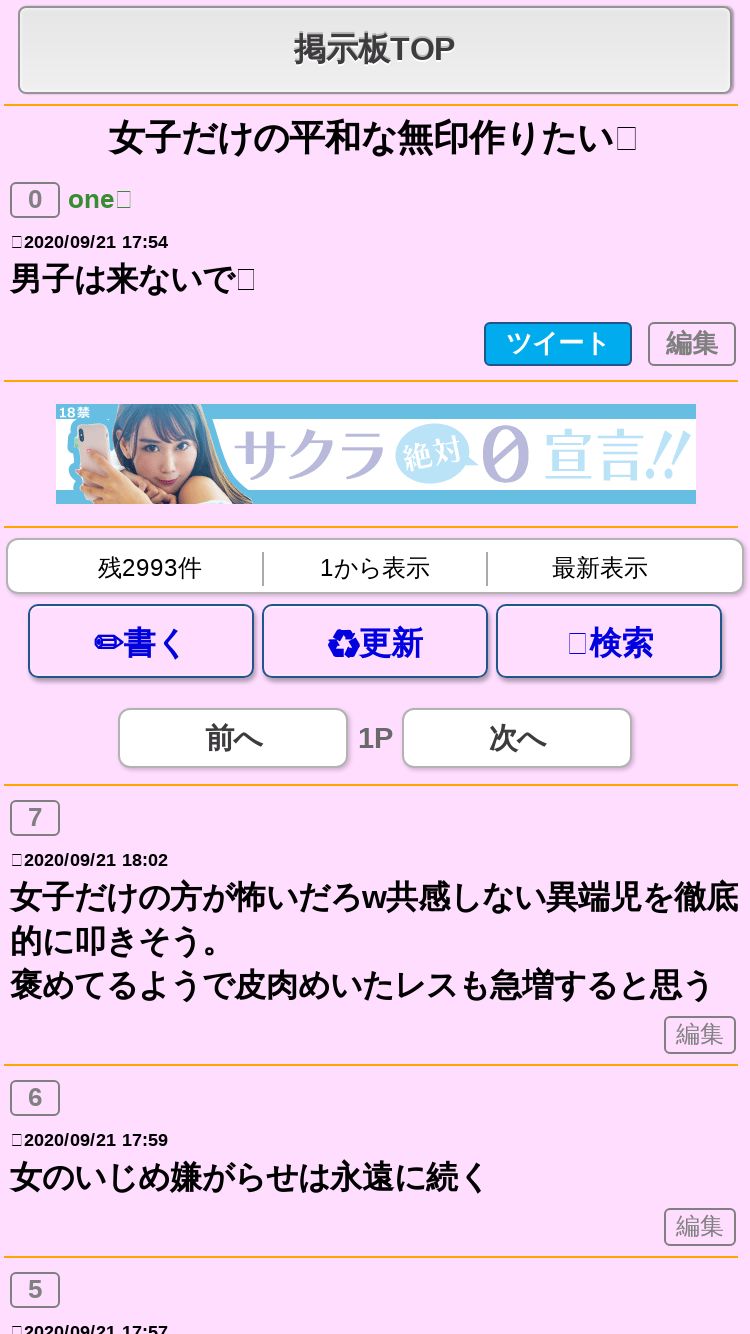Refresh the thread with 更新
The image size is (750, 1334).
(x=375, y=641)
